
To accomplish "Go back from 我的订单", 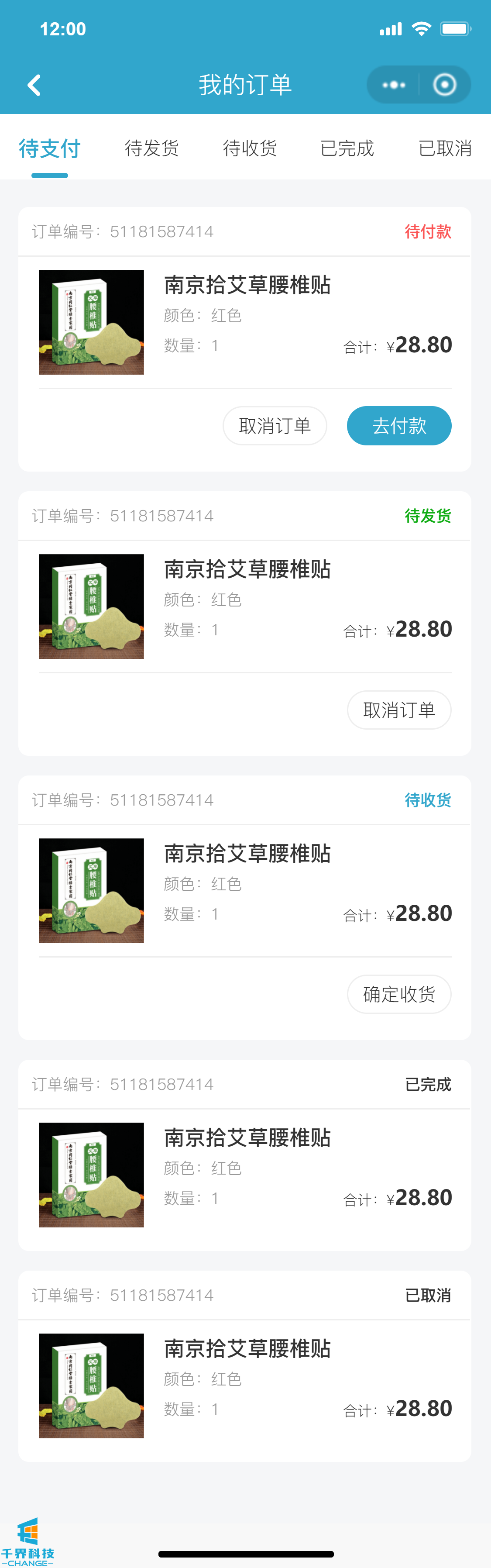I will point(34,85).
